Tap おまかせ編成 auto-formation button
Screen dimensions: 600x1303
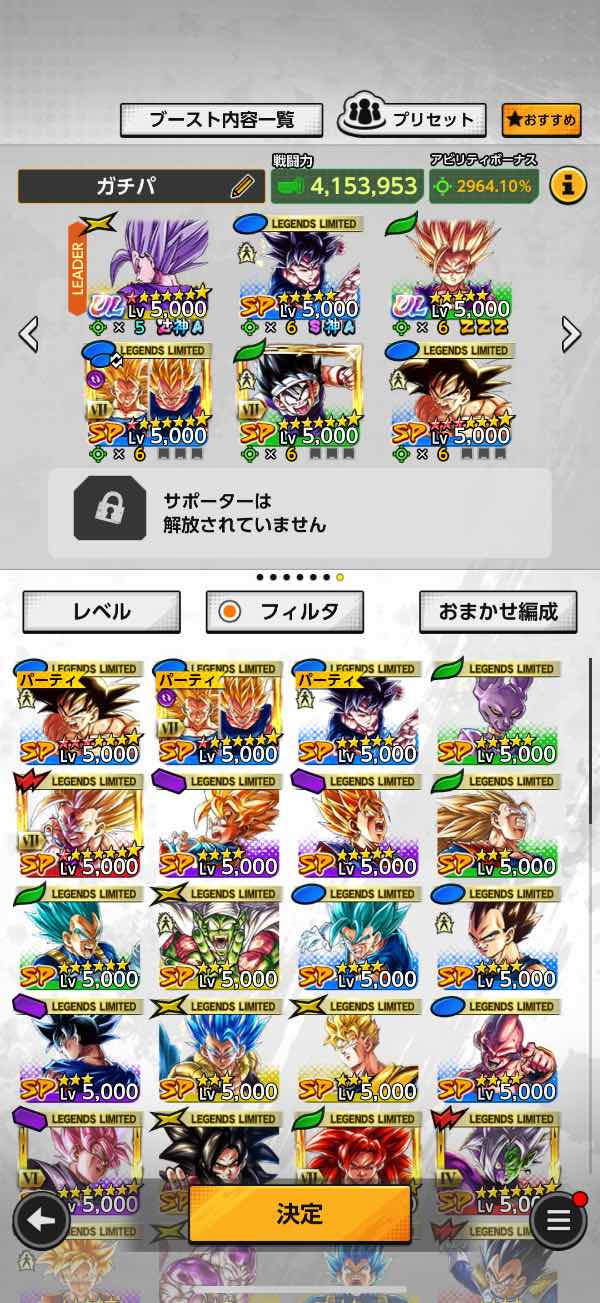coord(498,611)
